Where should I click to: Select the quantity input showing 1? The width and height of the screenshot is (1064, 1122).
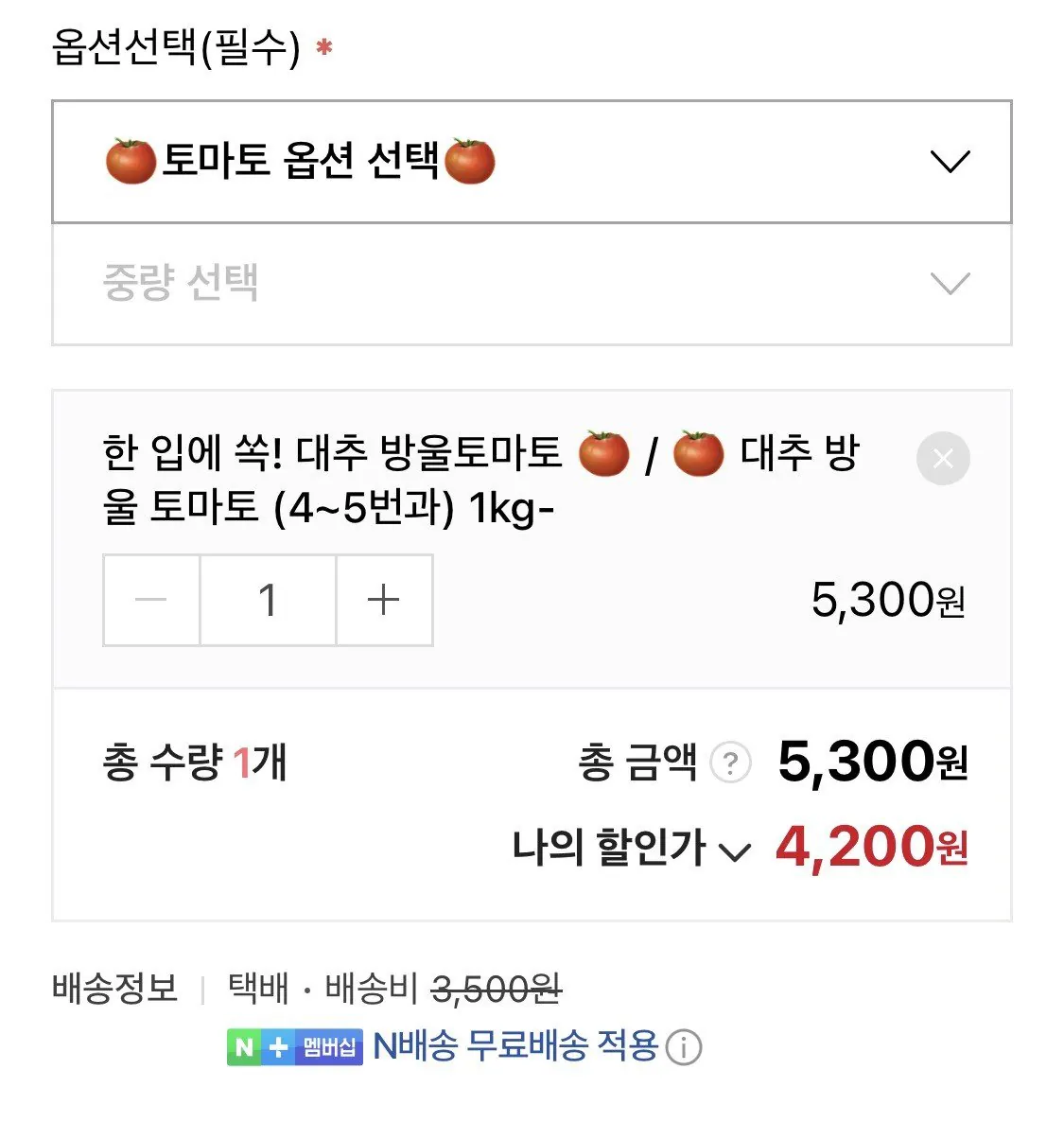[268, 599]
